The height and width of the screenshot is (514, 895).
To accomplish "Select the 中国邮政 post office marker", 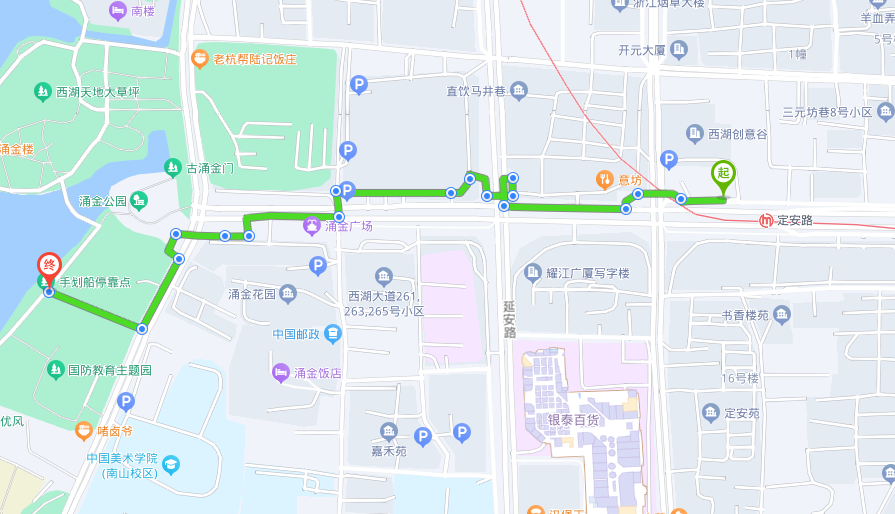I will click(x=333, y=334).
